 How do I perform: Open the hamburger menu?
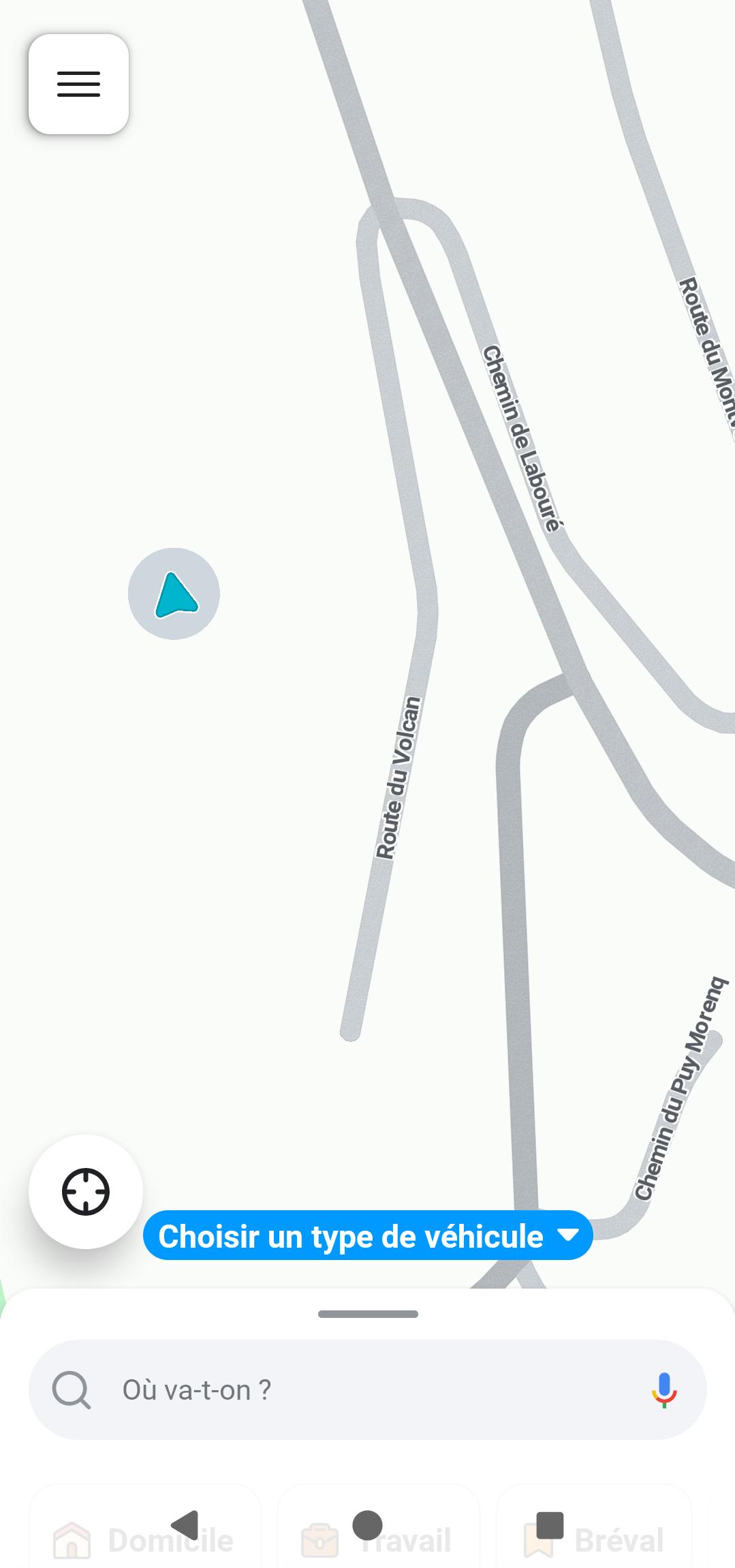click(78, 84)
